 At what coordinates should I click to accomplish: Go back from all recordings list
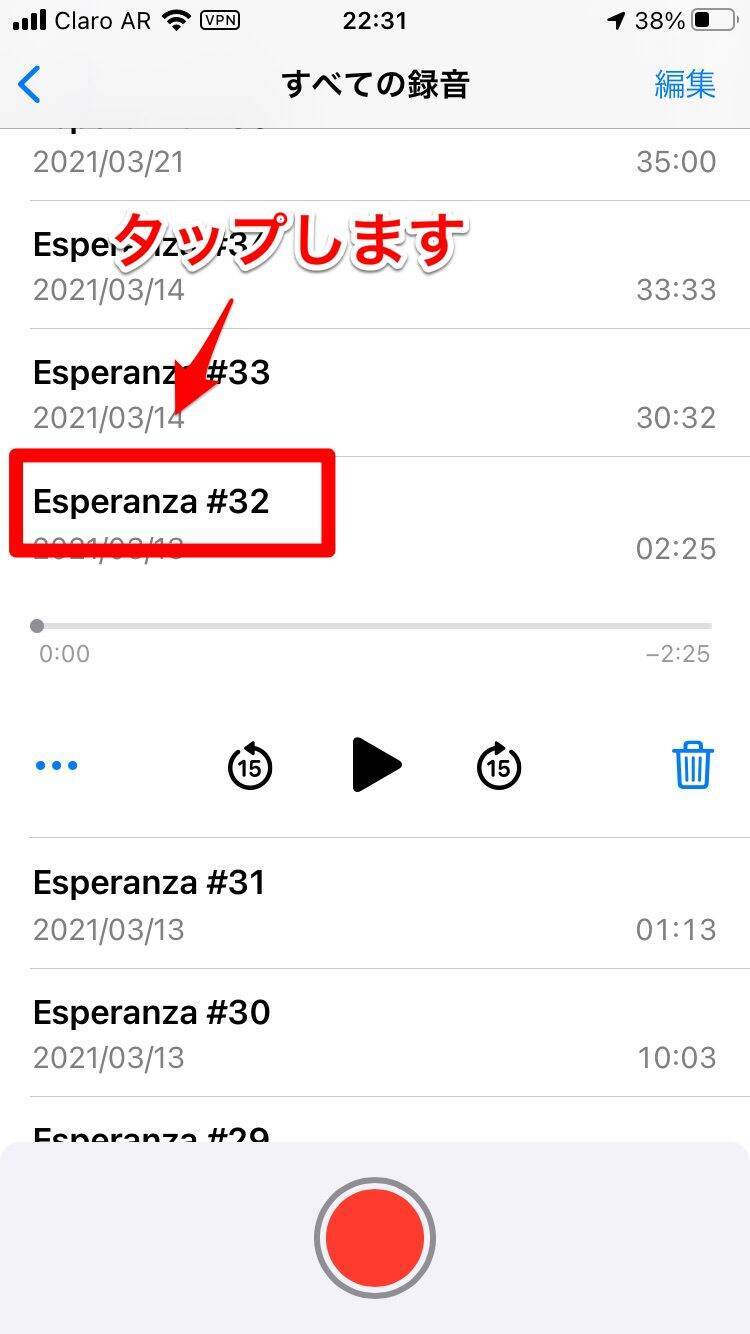point(30,85)
